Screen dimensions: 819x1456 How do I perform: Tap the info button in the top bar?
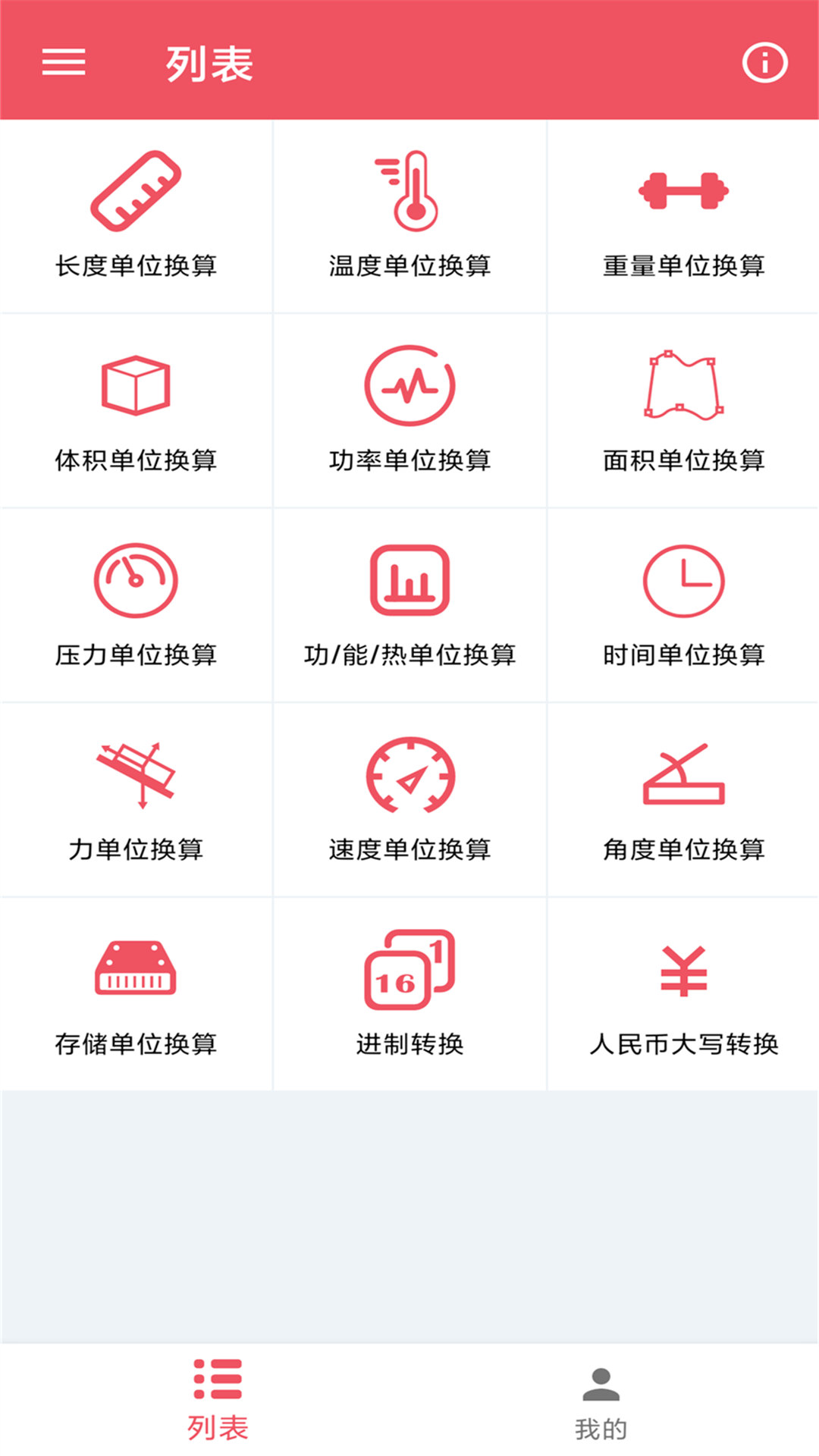pyautogui.click(x=764, y=64)
